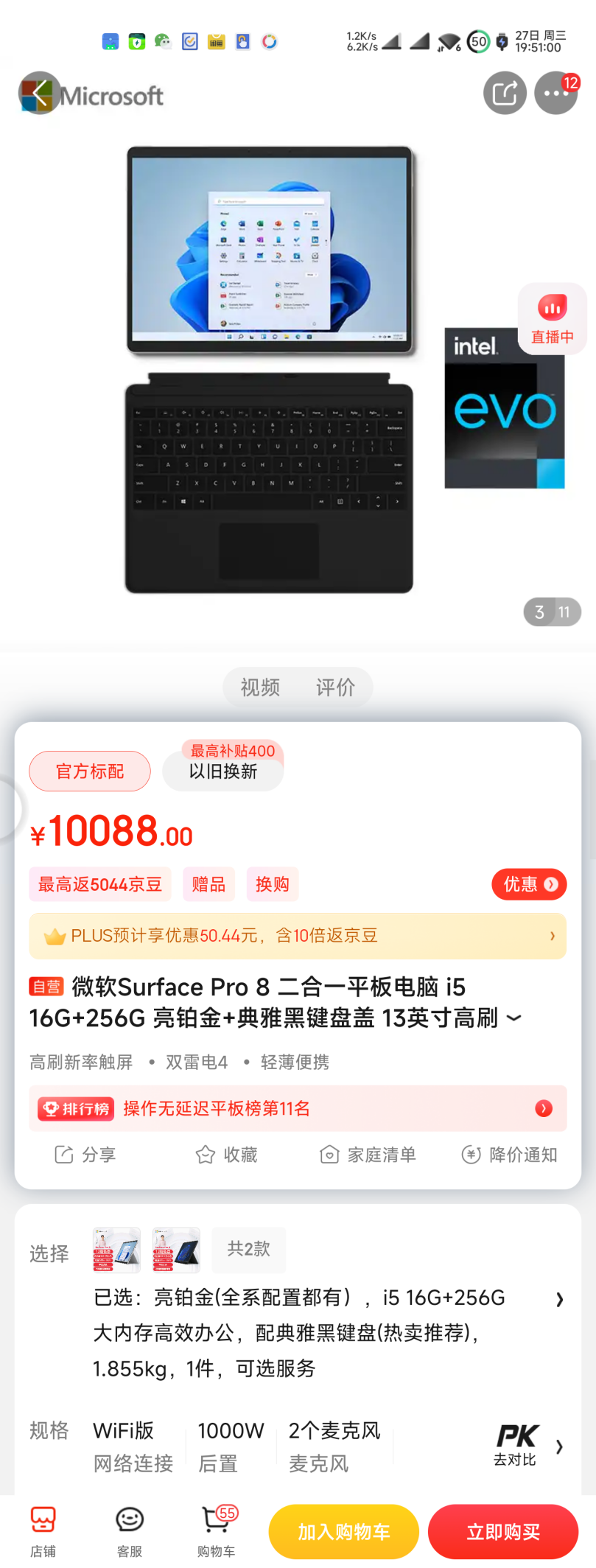Select the 官方标配 package option
Screen dimensions: 596x1568
coord(89,771)
